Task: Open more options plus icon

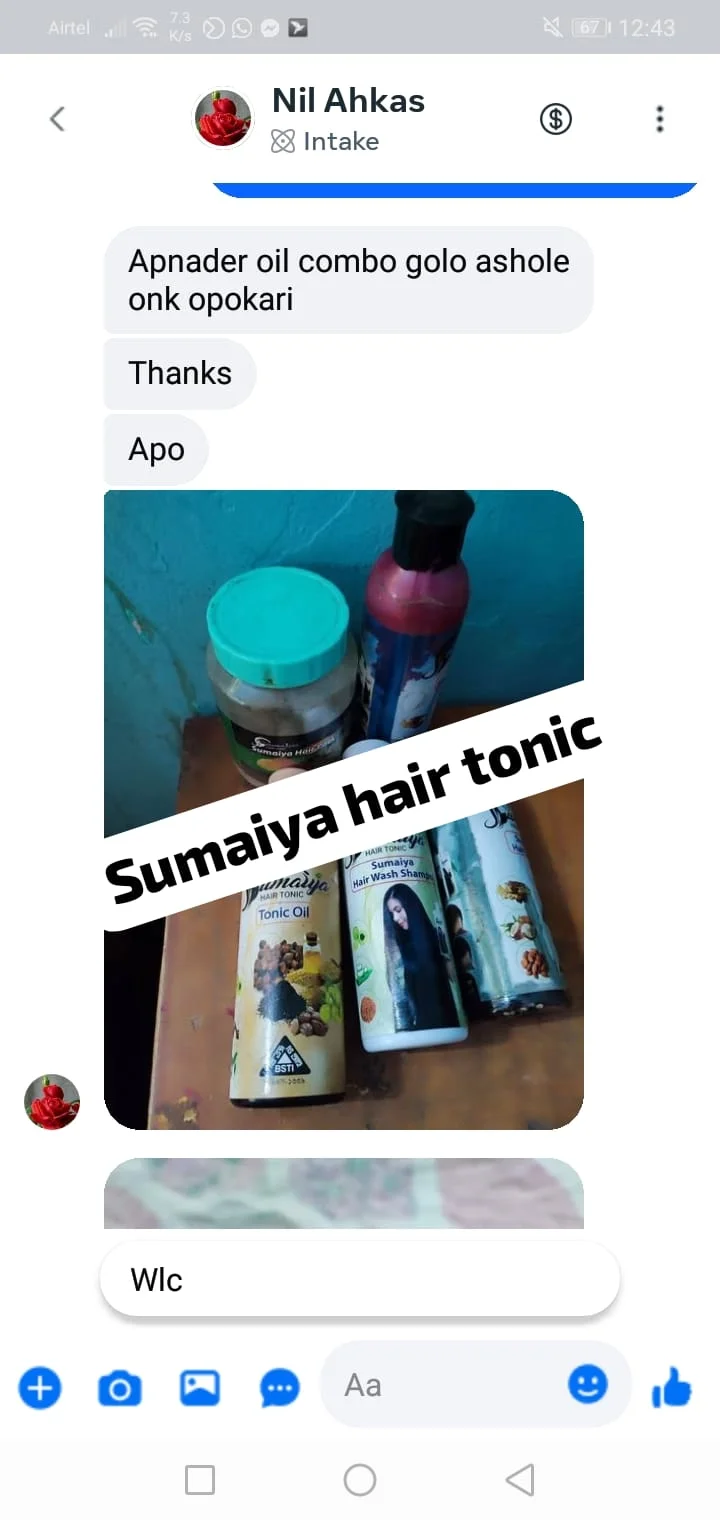Action: 40,1388
